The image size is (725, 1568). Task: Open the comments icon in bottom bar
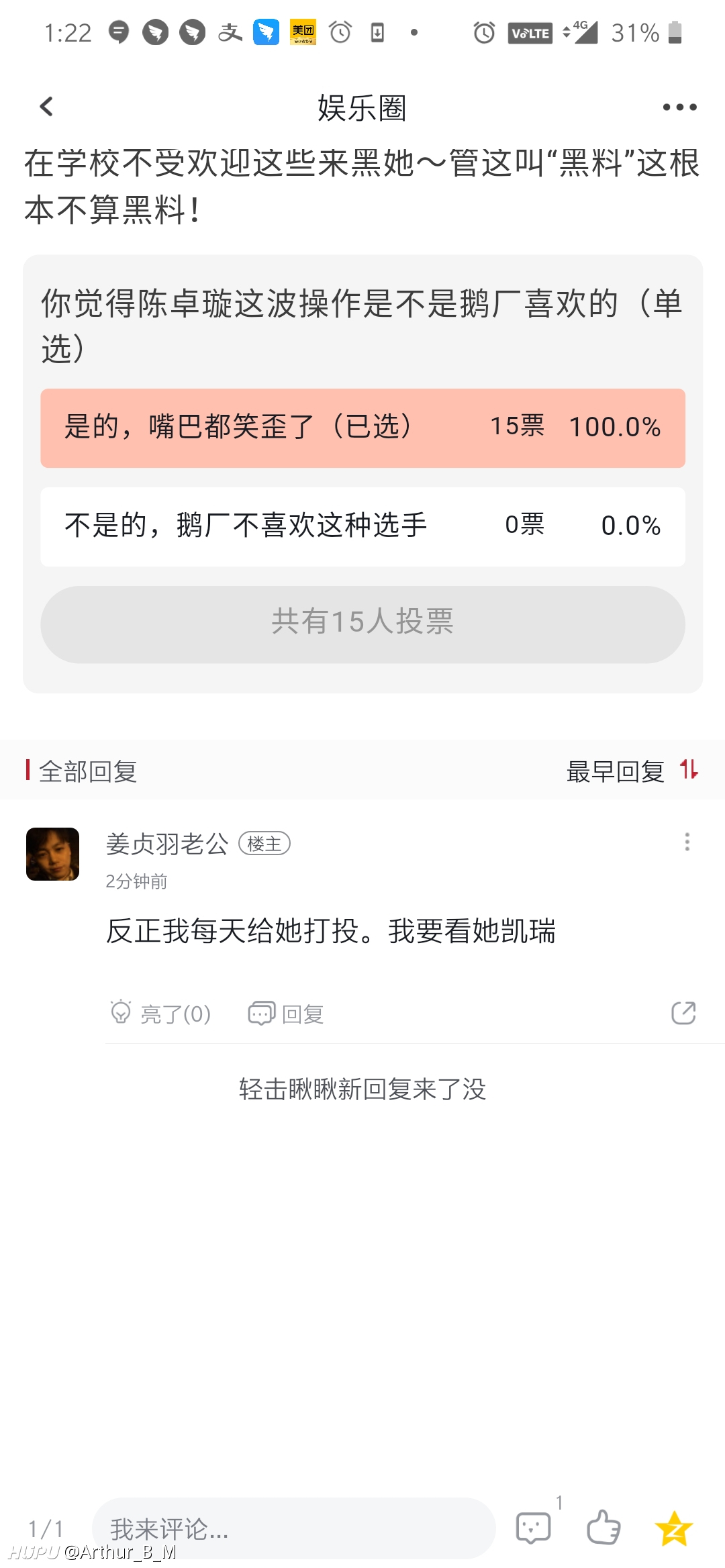coord(534,1528)
